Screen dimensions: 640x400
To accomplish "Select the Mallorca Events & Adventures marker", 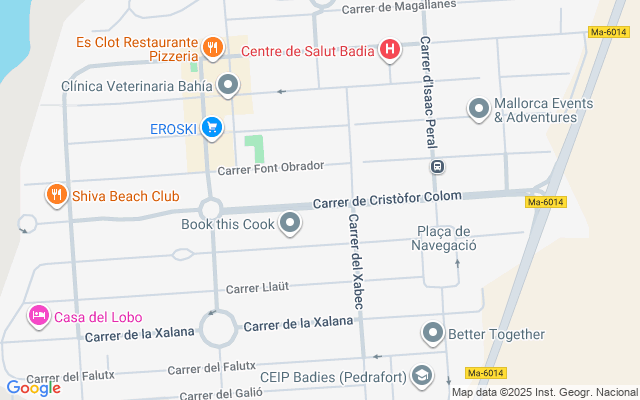I will tap(479, 108).
